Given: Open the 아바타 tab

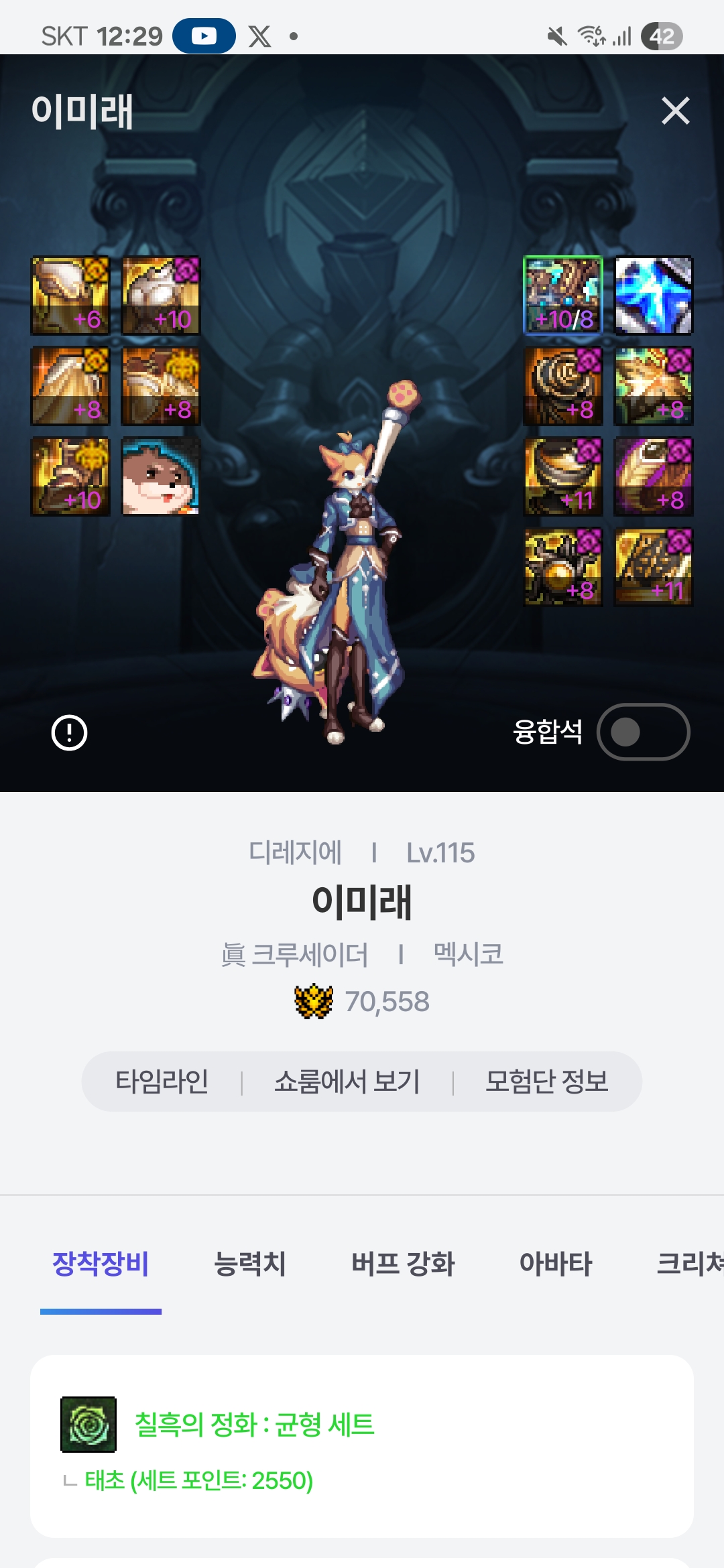Looking at the screenshot, I should coord(556,1264).
